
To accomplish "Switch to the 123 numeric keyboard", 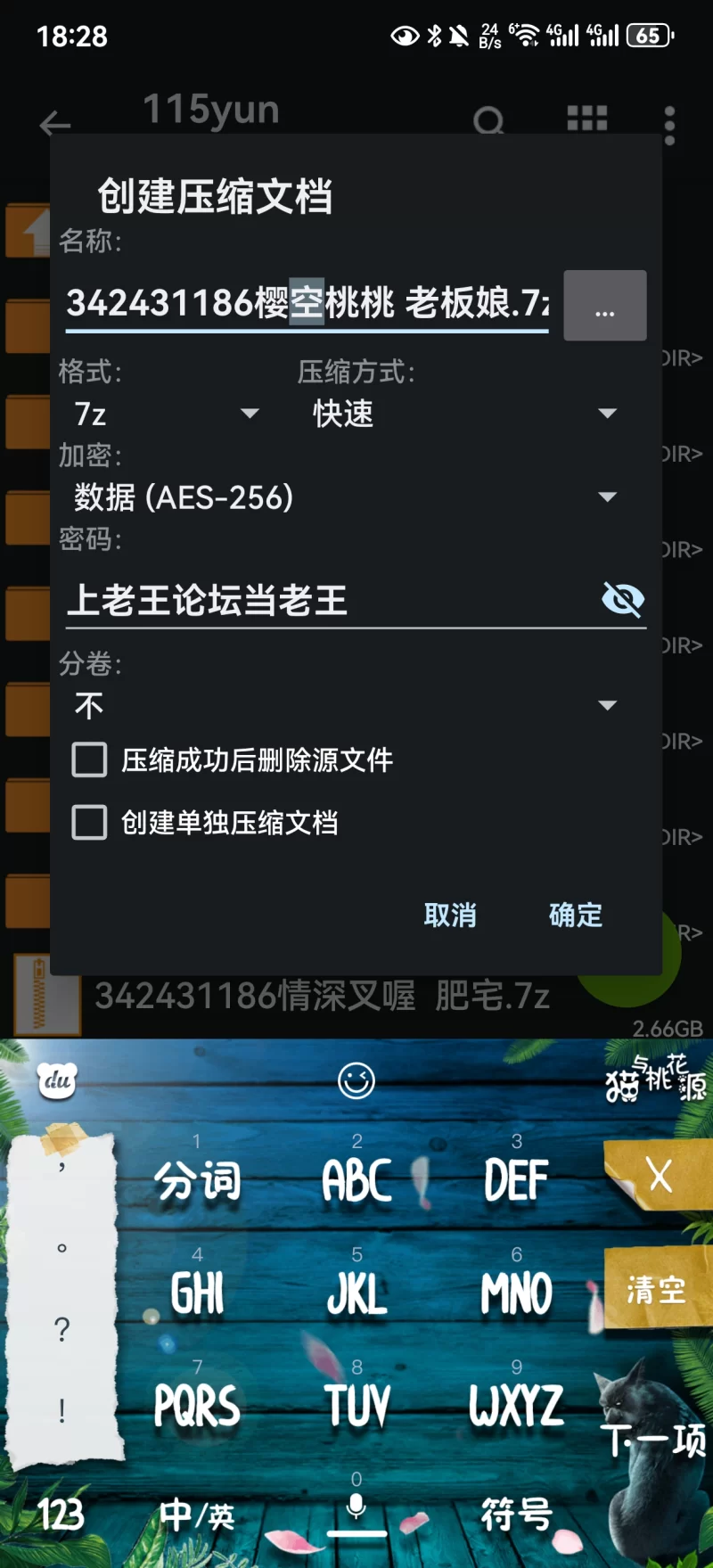I will pos(61,1515).
